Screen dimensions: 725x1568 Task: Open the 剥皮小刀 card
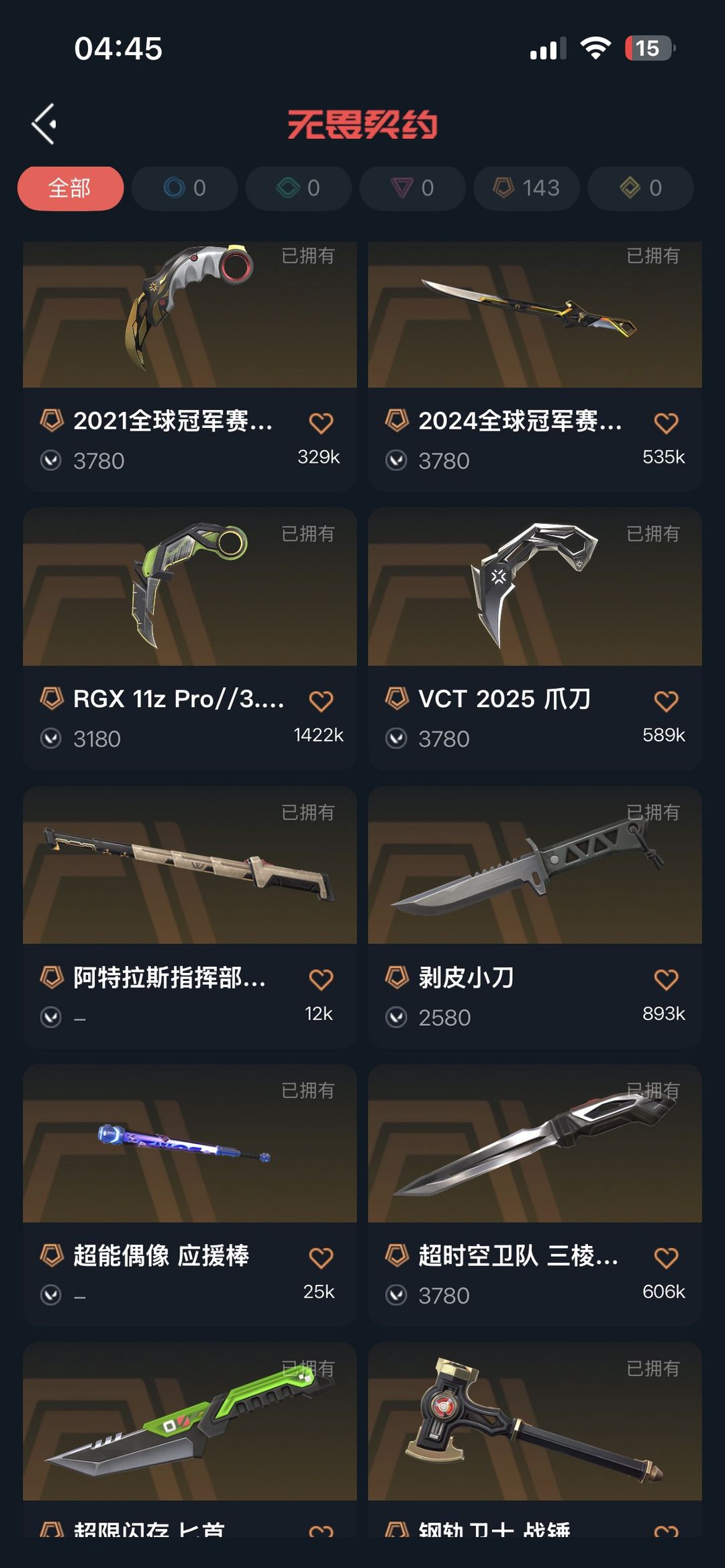tap(534, 866)
